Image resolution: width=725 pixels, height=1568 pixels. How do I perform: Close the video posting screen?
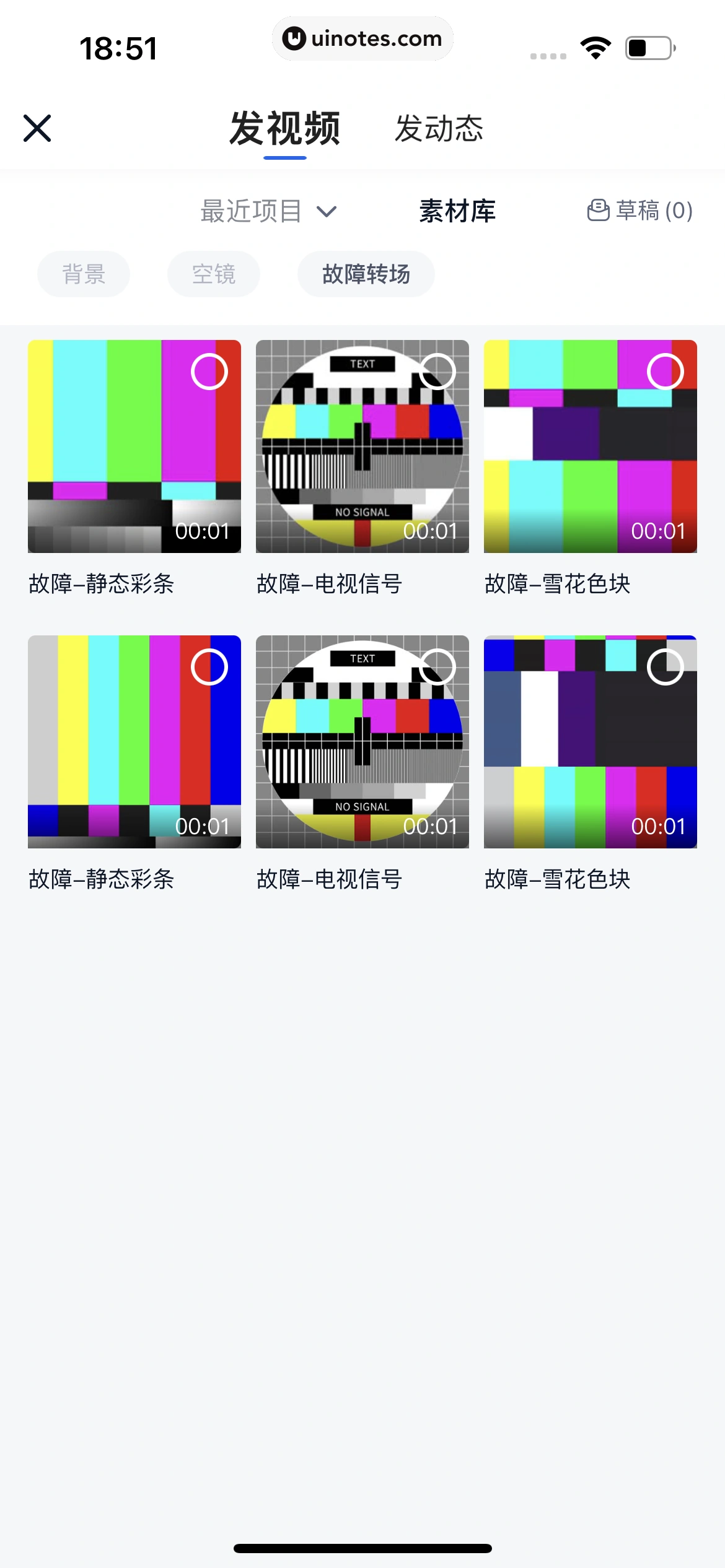pos(37,128)
